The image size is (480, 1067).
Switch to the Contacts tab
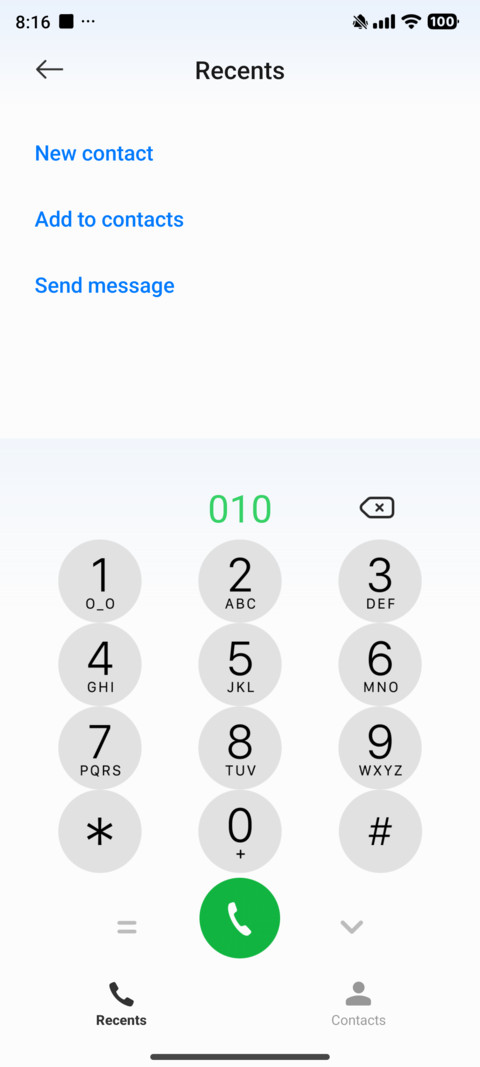coord(358,1004)
